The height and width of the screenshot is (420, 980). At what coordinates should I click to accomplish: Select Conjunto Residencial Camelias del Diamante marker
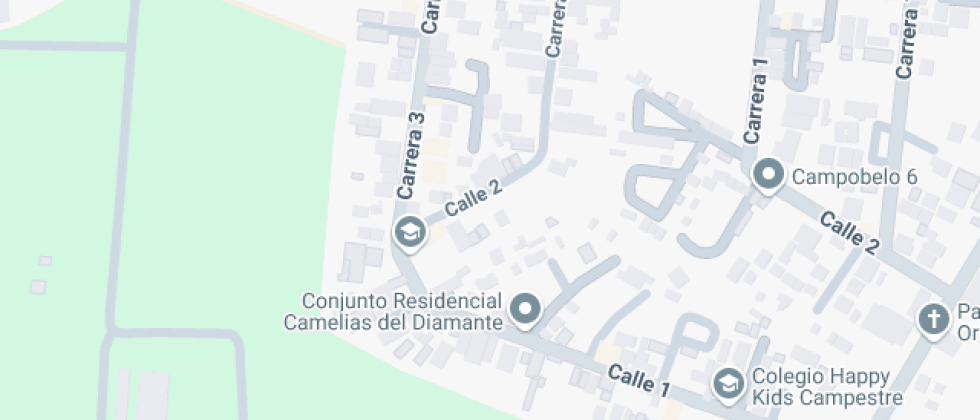(526, 309)
